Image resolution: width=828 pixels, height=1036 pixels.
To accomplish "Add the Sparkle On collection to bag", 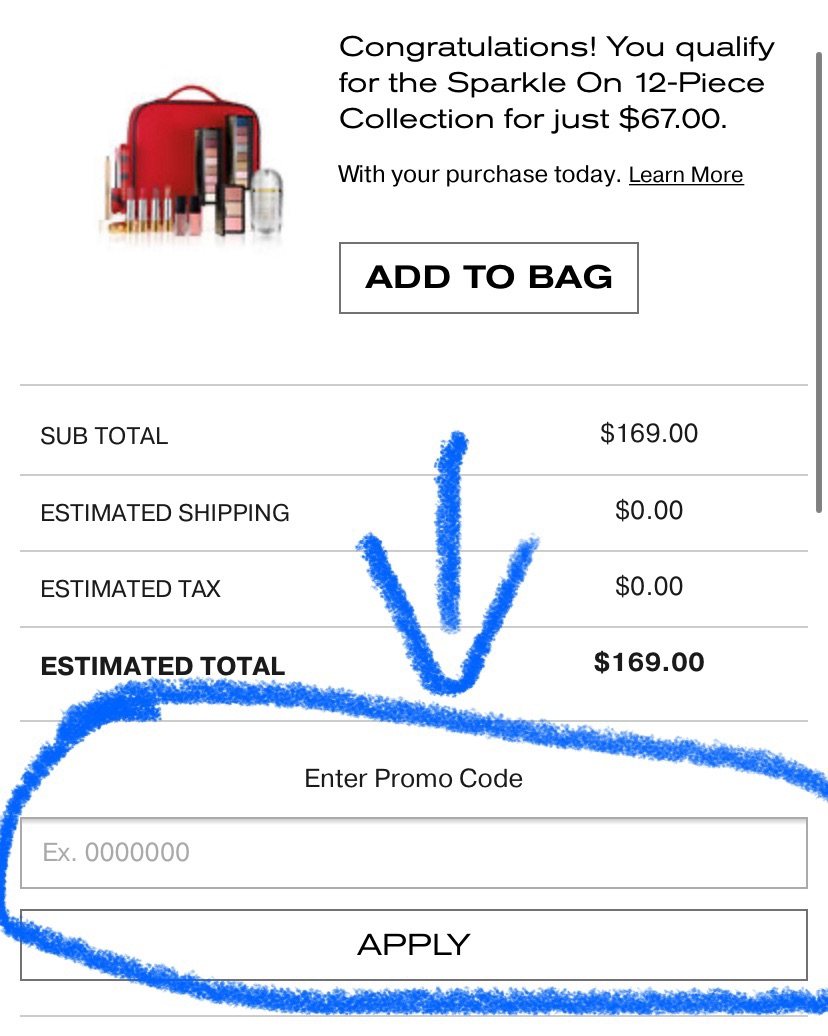I will tap(488, 277).
